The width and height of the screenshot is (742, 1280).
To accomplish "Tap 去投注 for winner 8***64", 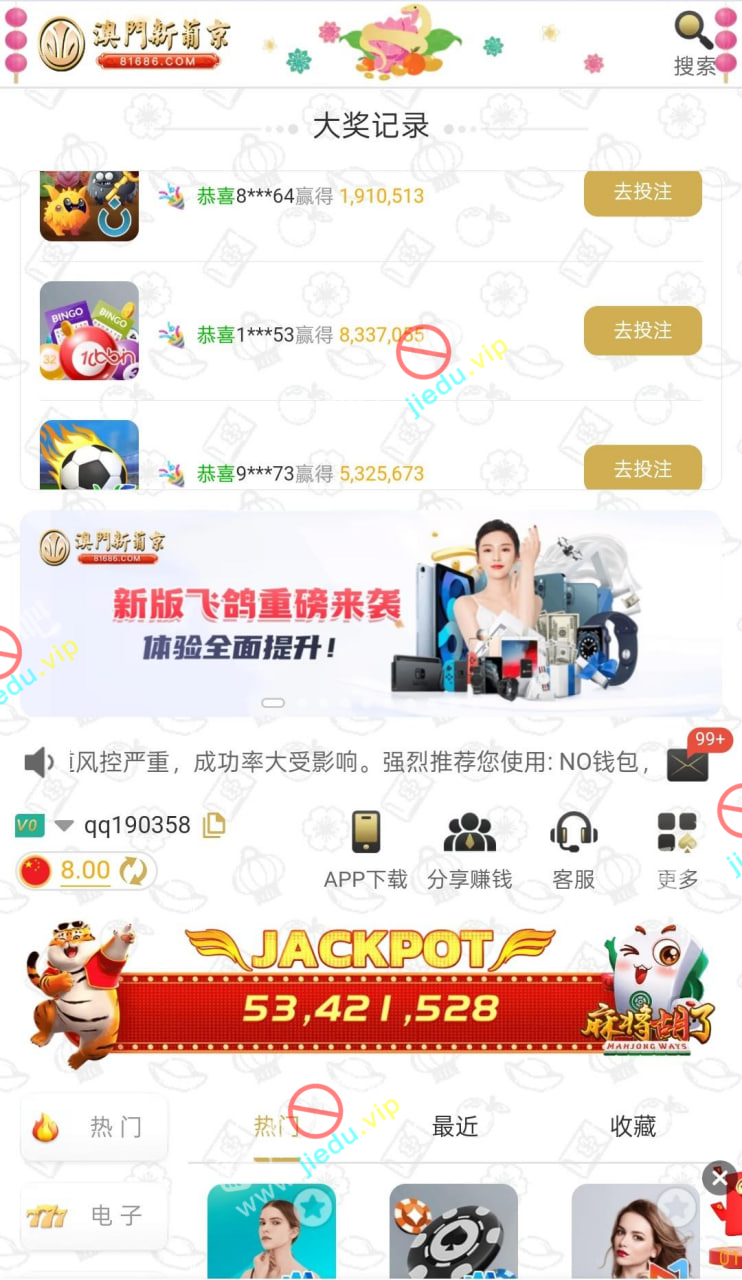I will 642,192.
